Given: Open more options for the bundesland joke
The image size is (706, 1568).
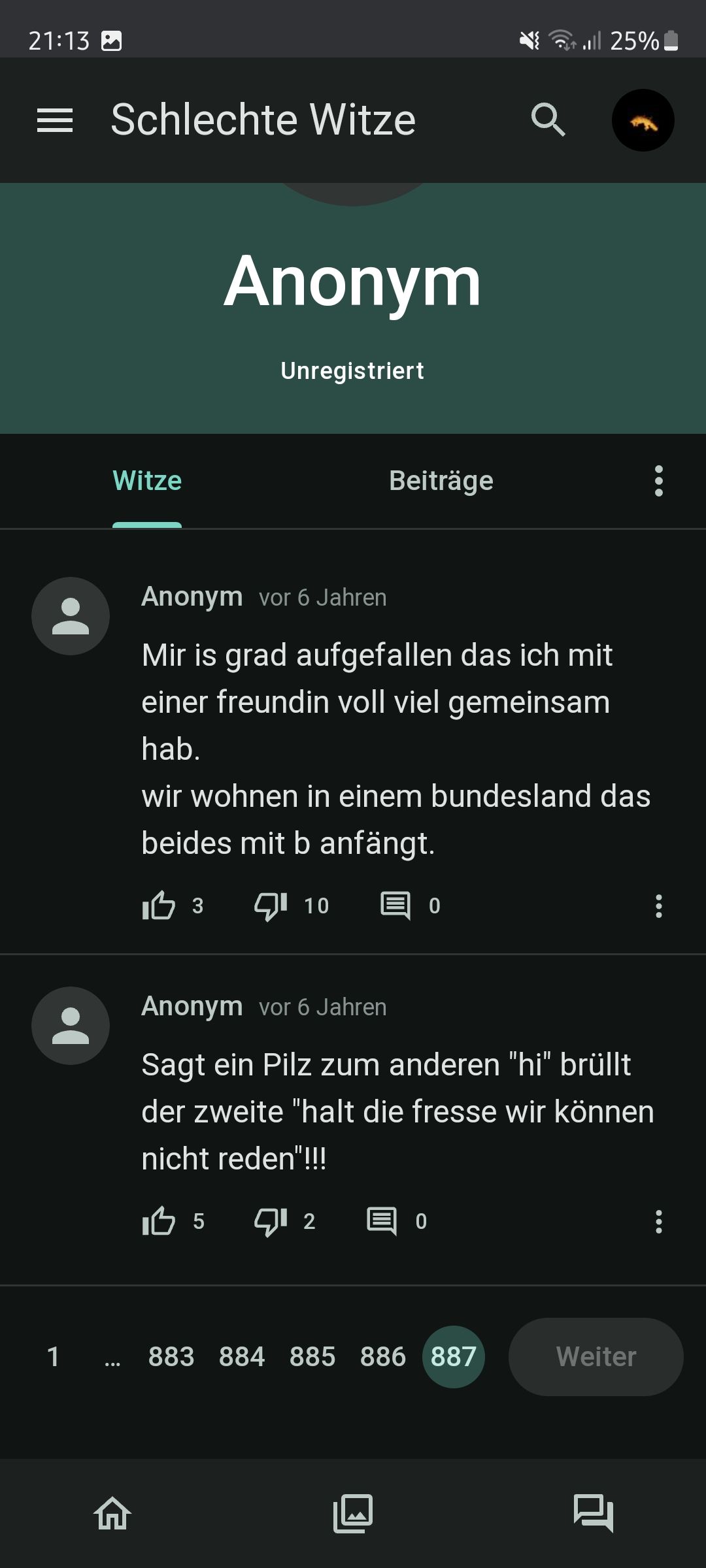Looking at the screenshot, I should [658, 906].
